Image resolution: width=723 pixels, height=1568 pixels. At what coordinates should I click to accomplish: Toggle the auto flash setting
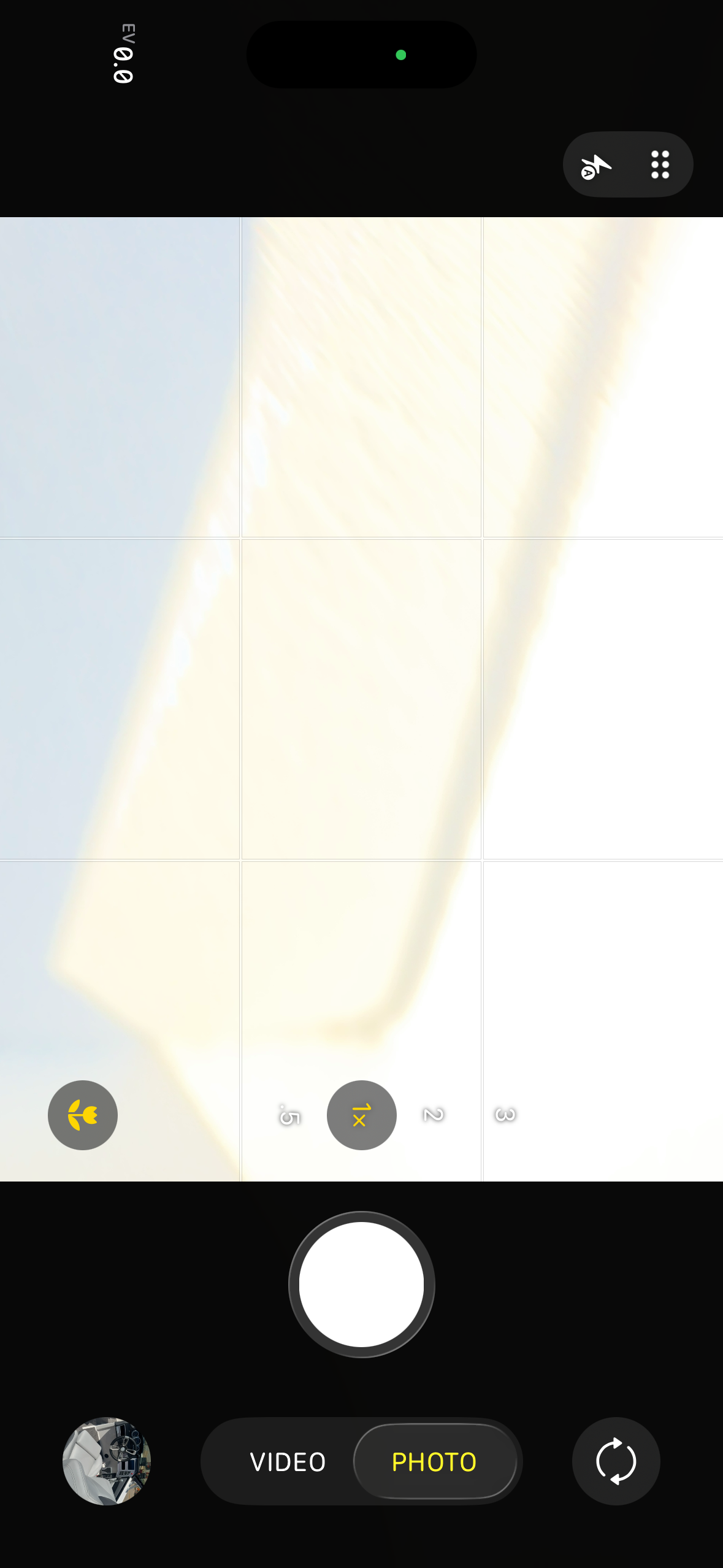click(595, 165)
